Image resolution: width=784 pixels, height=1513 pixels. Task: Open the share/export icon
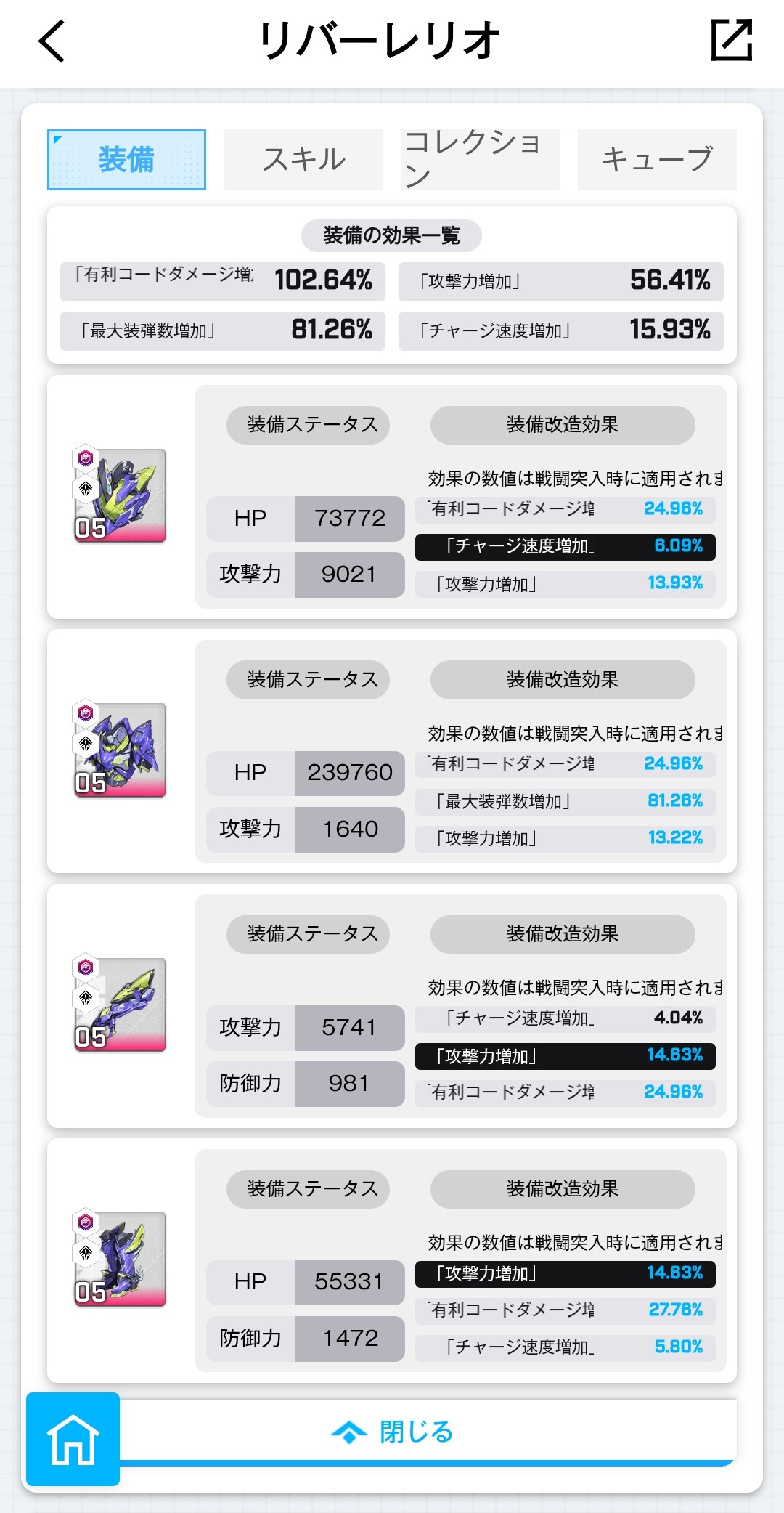tap(731, 40)
